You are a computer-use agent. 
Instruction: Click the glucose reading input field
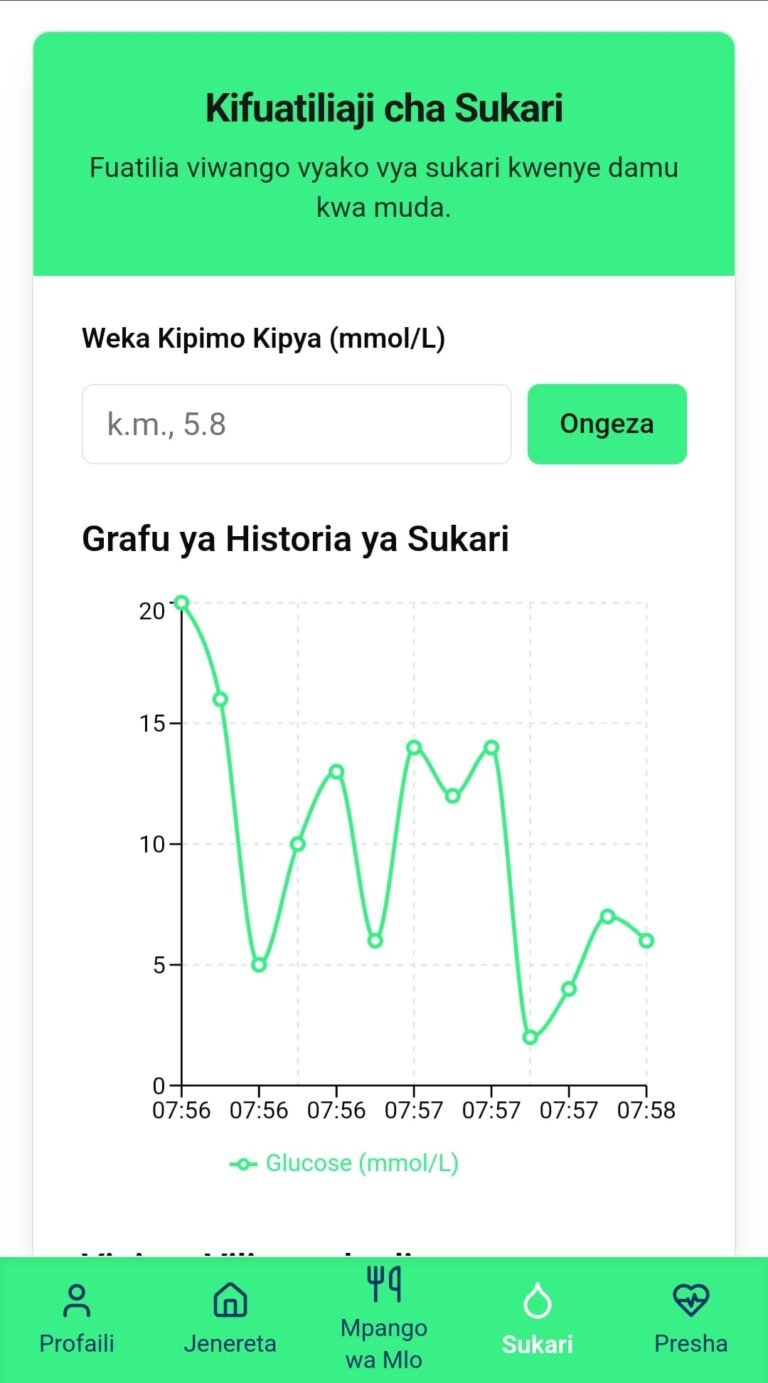coord(296,423)
